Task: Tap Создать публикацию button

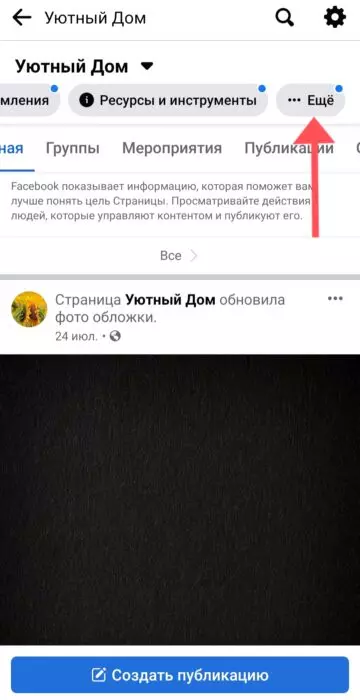Action: pos(180,675)
